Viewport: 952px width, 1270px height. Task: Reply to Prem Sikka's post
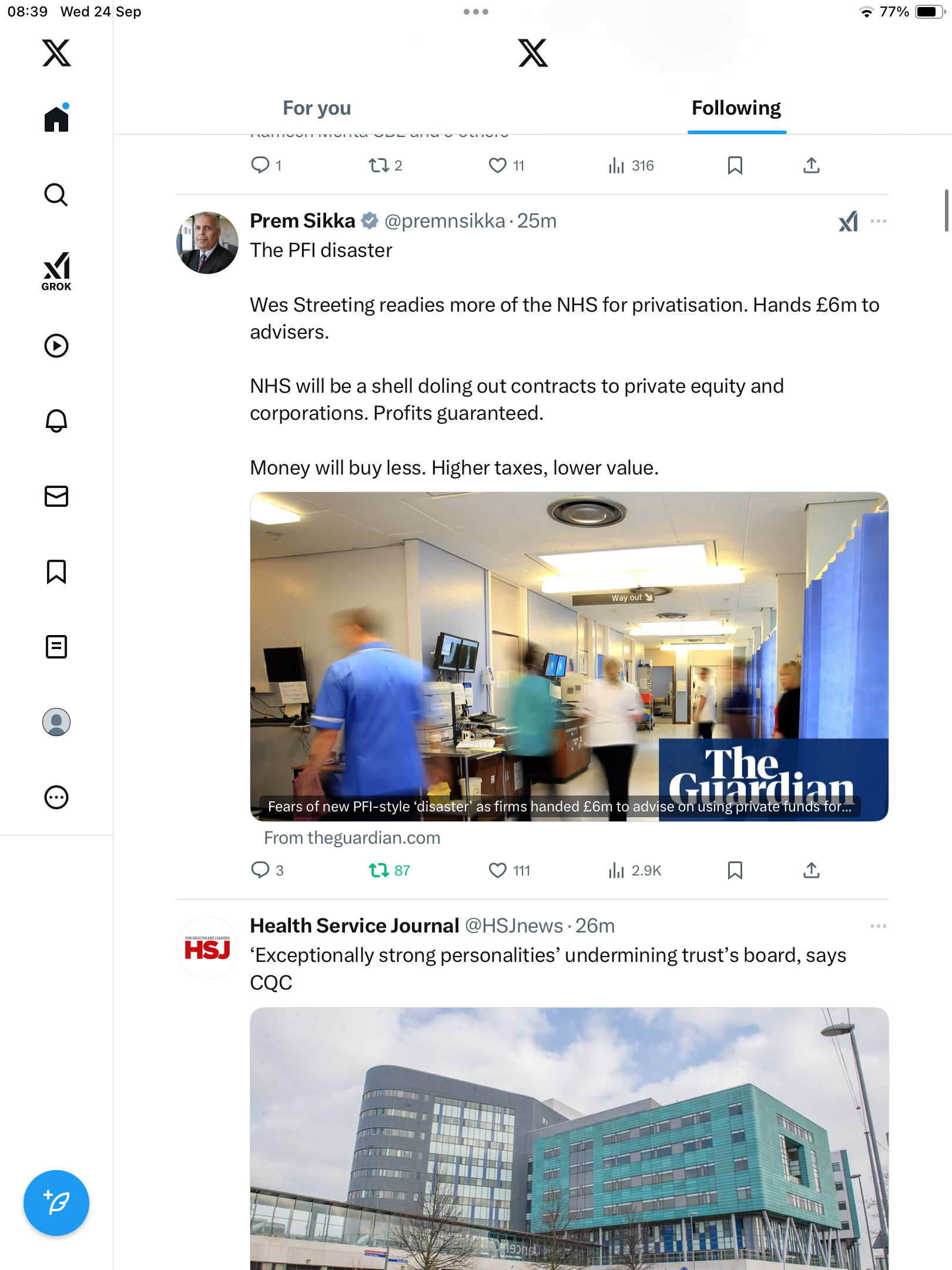pyautogui.click(x=260, y=870)
